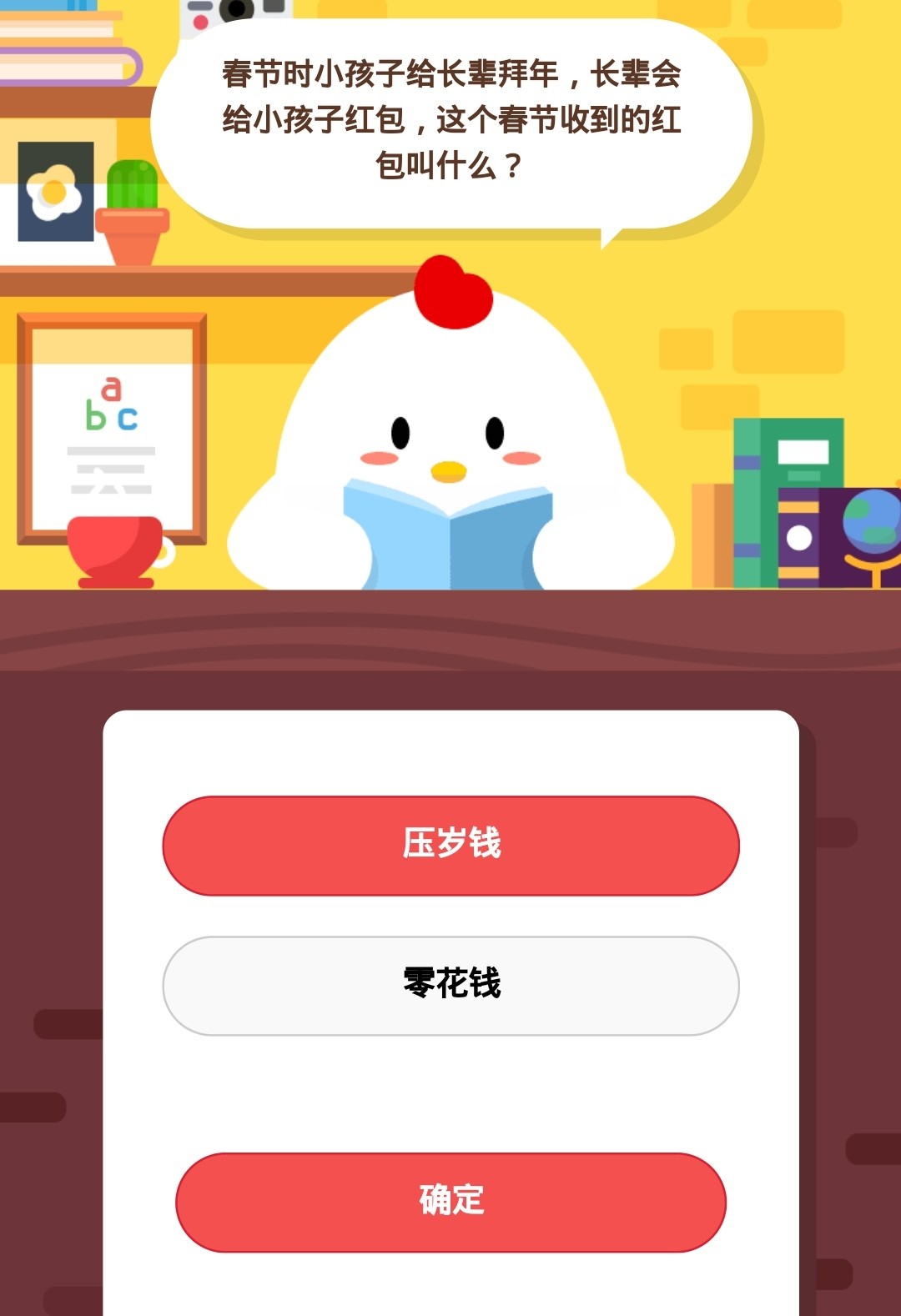Confirm answer with 确定 button

[x=450, y=1202]
